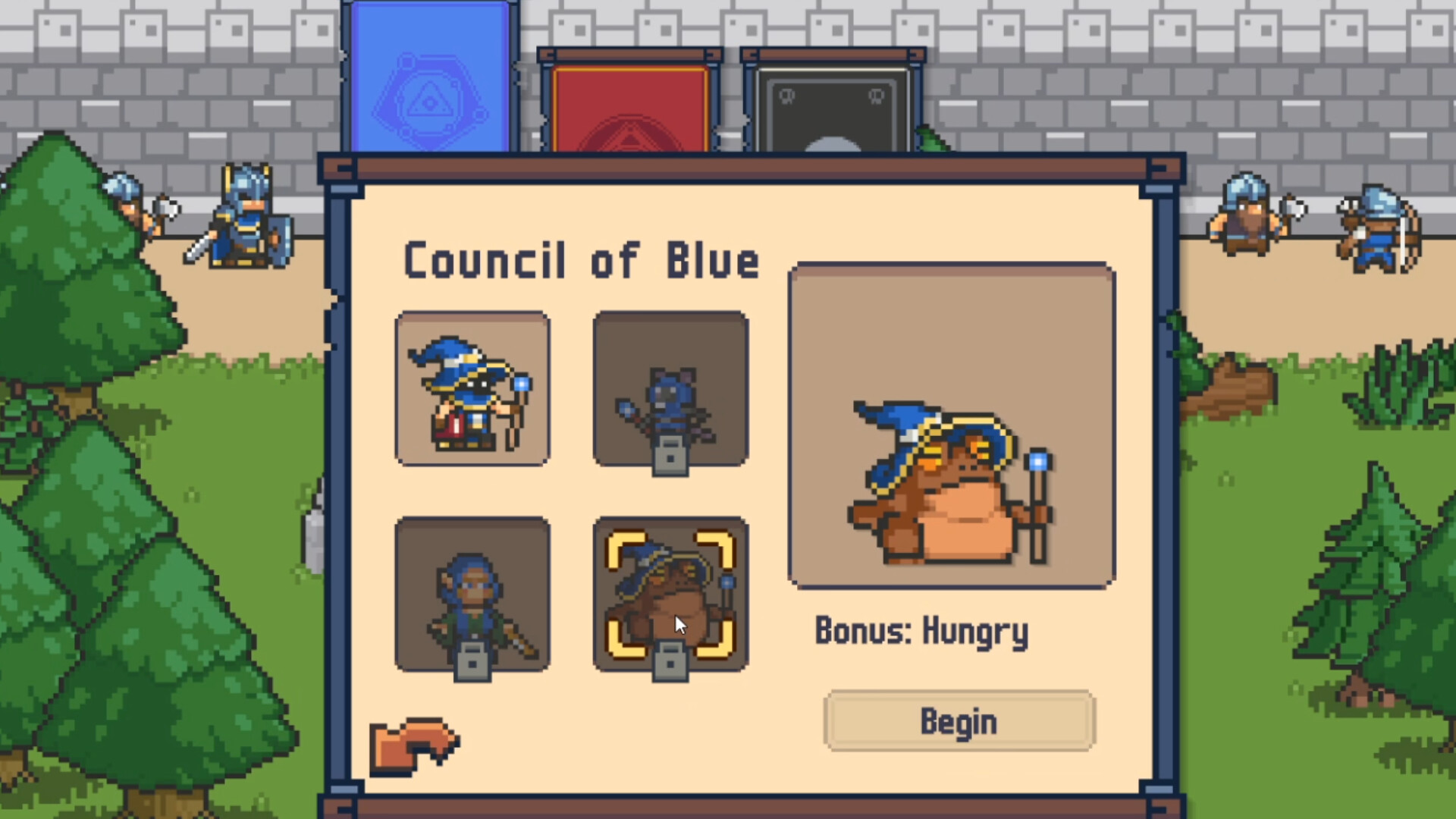
Task: Select the locked blue cat mage
Action: (670, 388)
